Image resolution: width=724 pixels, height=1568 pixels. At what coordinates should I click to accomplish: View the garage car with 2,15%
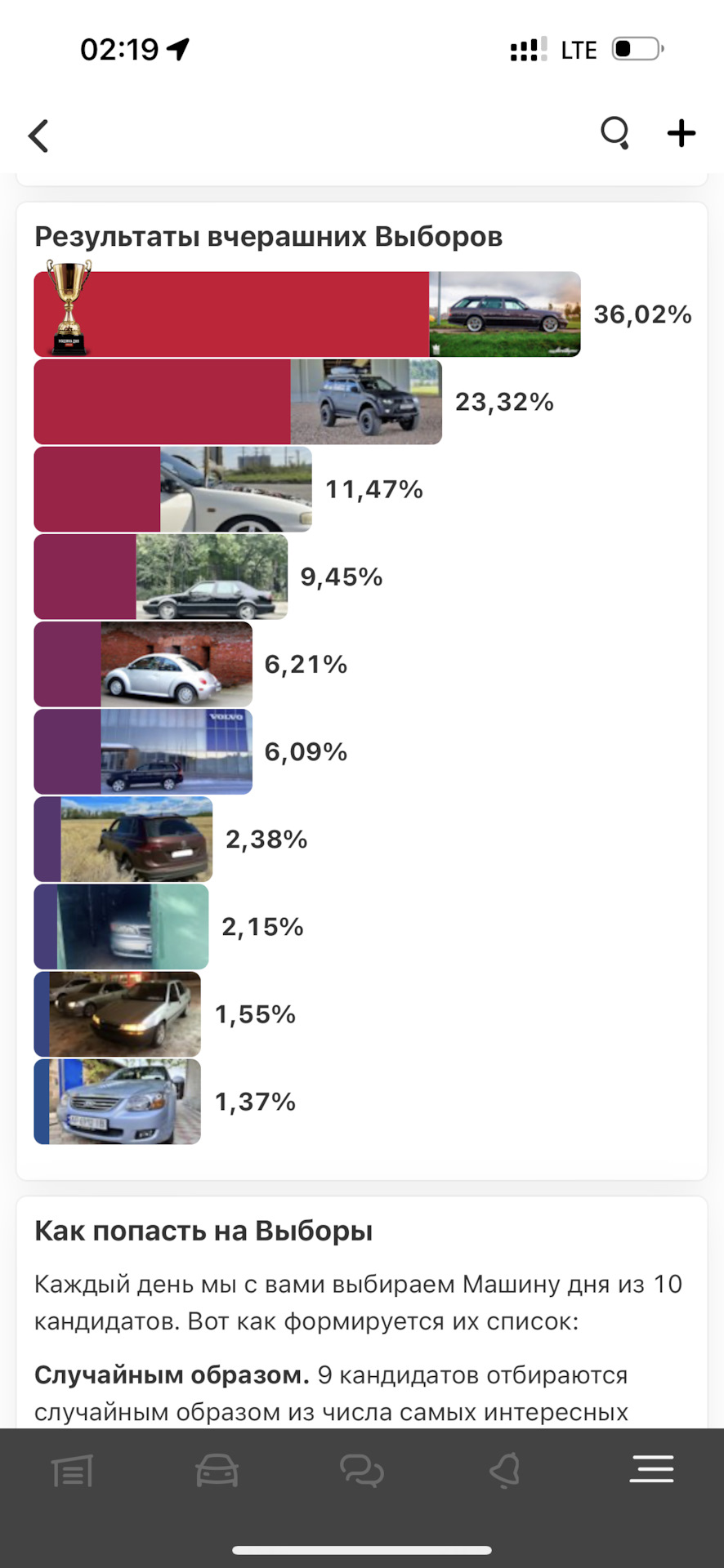tap(132, 926)
